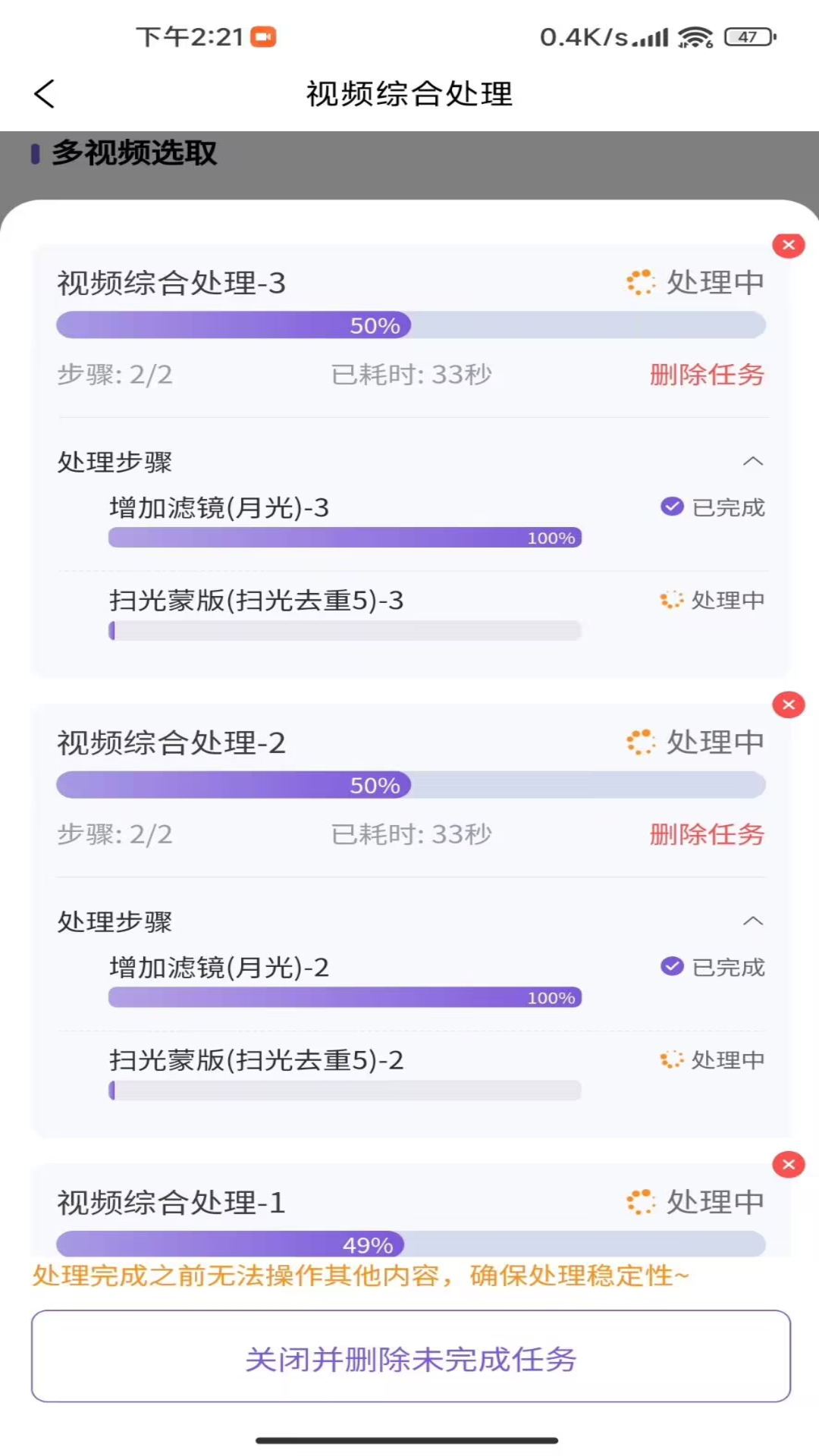Click the processing spinner for 视频综合处理-1
Viewport: 819px width, 1456px height.
click(639, 1202)
